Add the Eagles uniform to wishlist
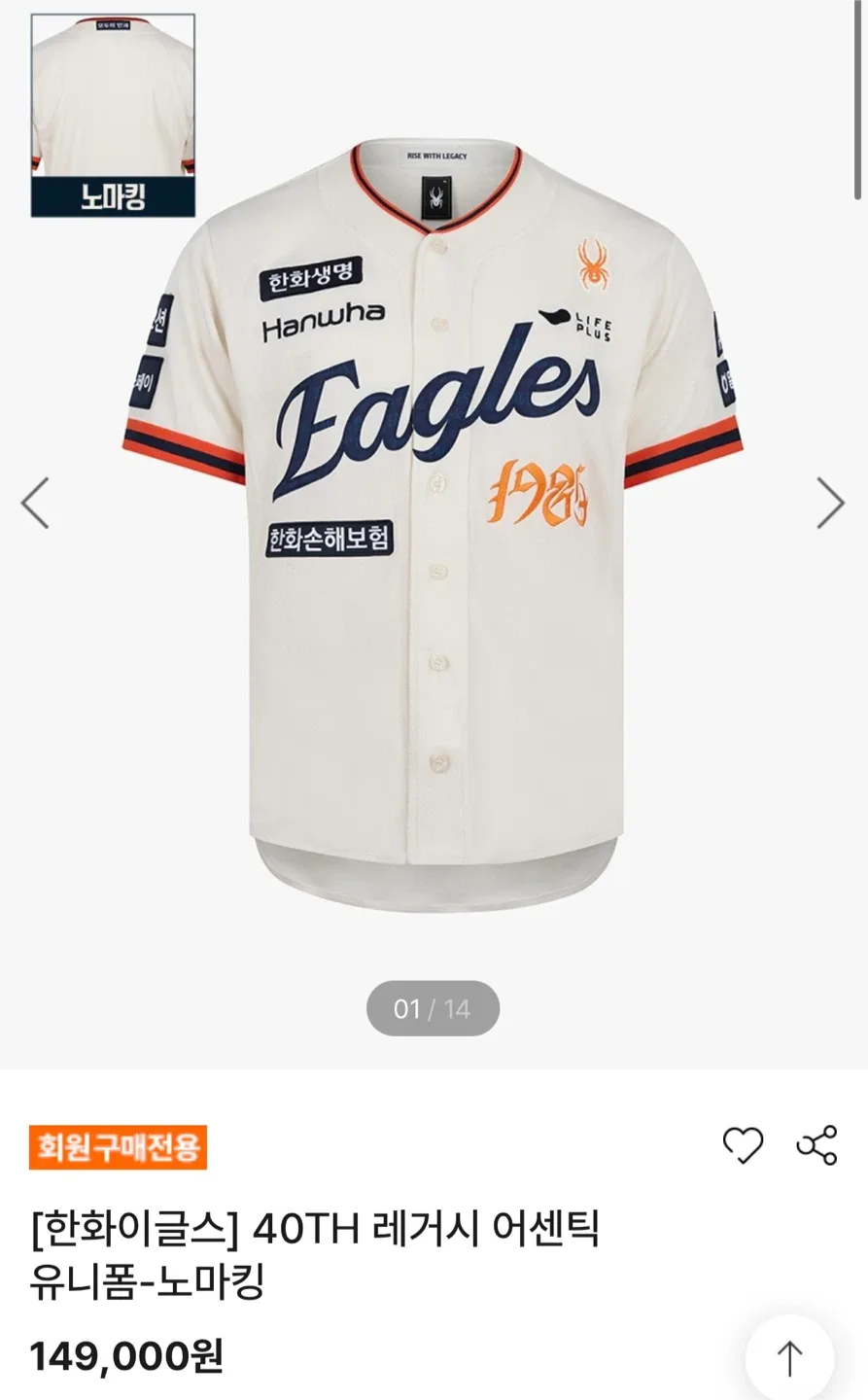 tap(744, 1145)
